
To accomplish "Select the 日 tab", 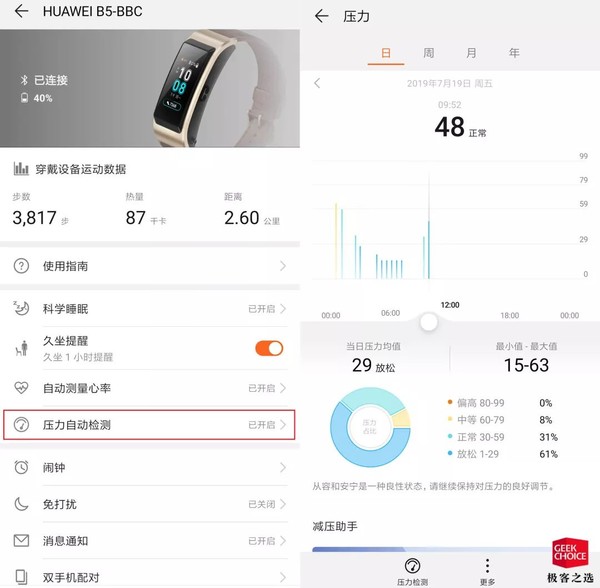I will click(385, 53).
